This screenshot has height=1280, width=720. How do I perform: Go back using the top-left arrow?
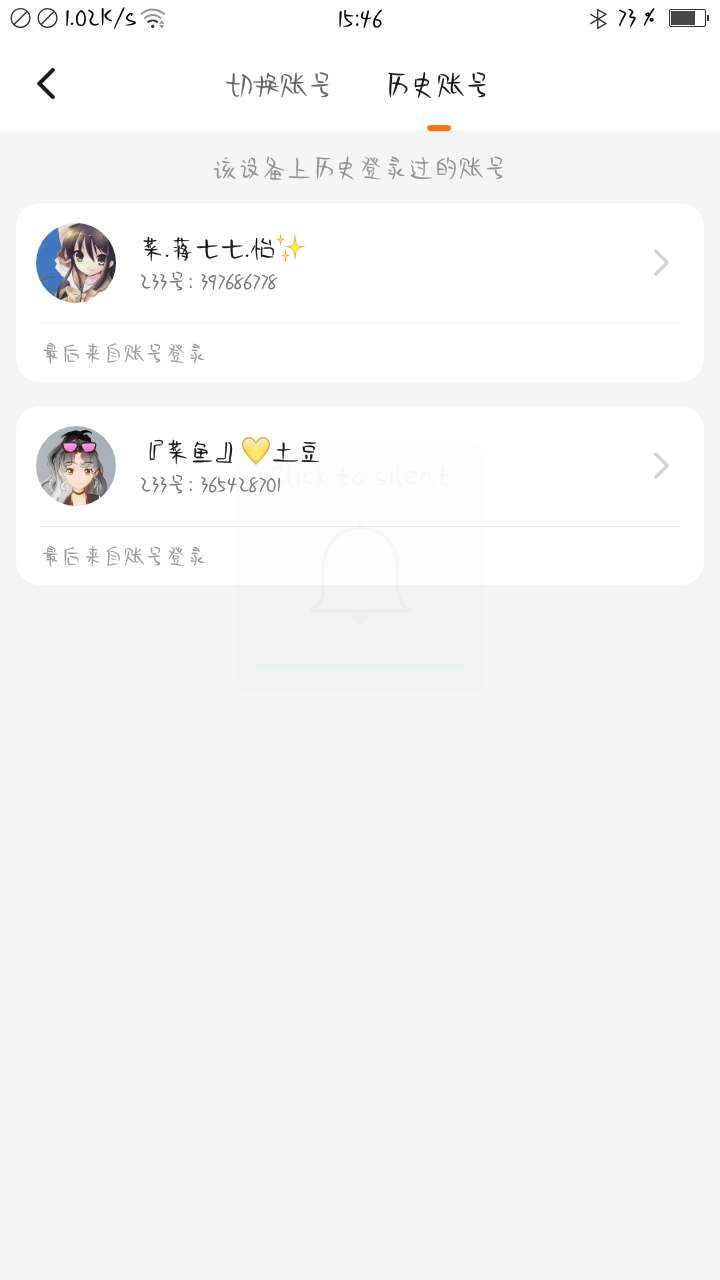(46, 84)
